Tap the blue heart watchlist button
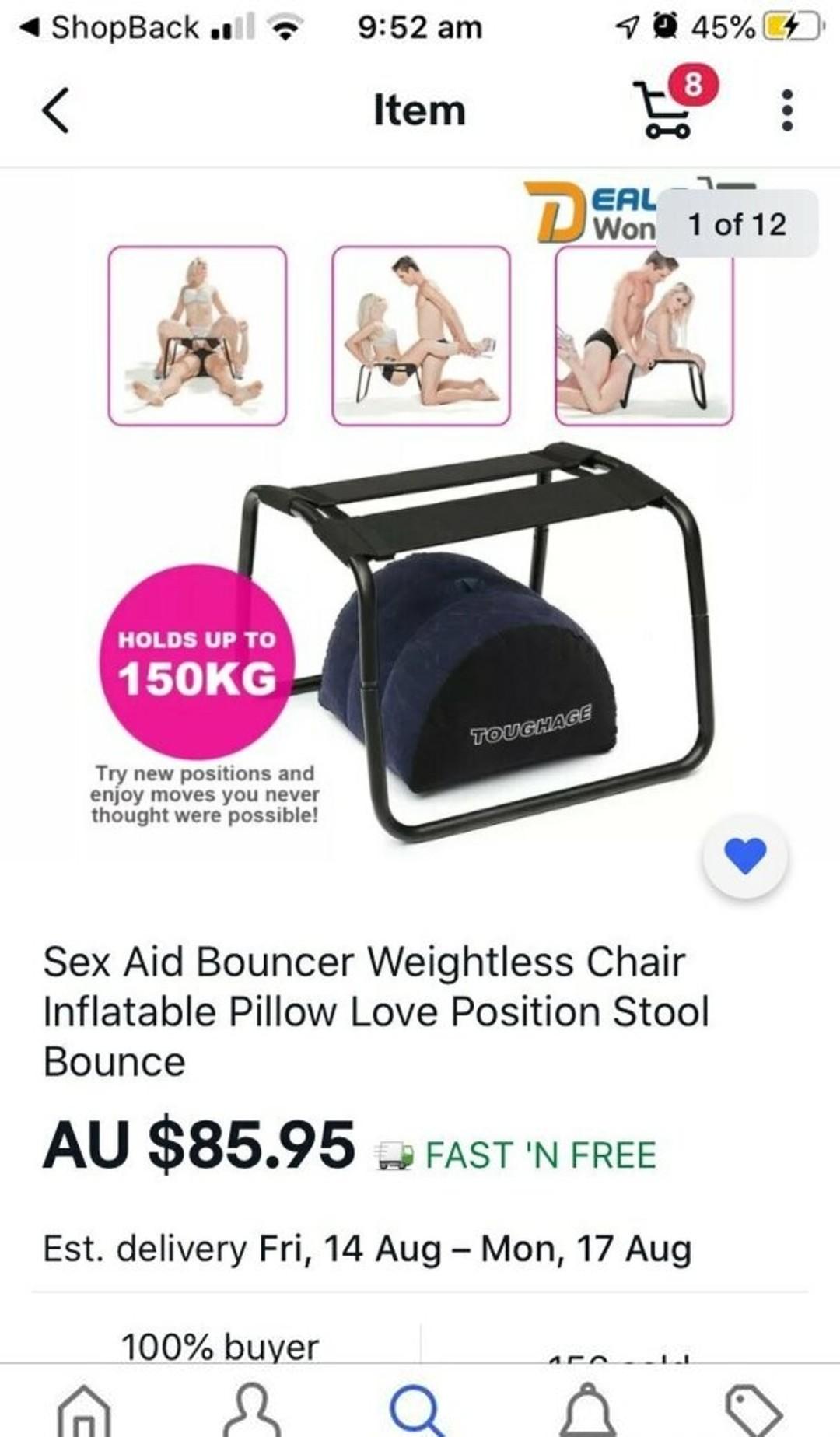The width and height of the screenshot is (840, 1437). coord(745,856)
